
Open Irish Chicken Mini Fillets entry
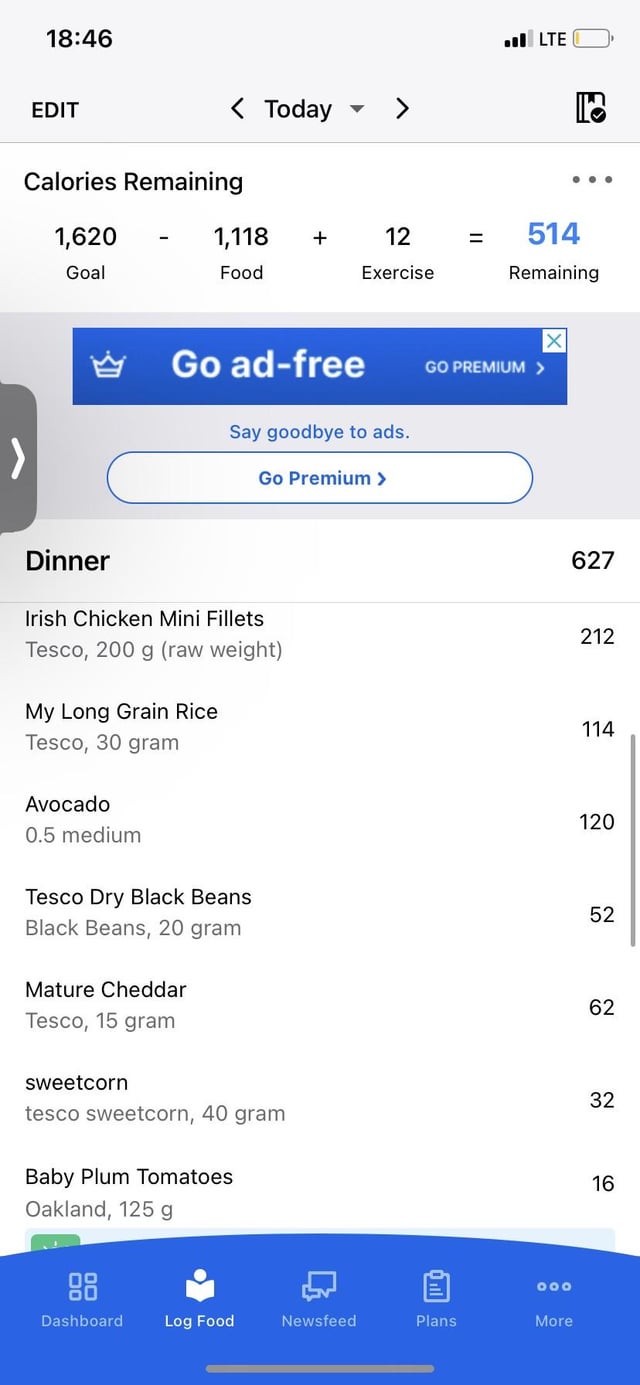(x=320, y=634)
